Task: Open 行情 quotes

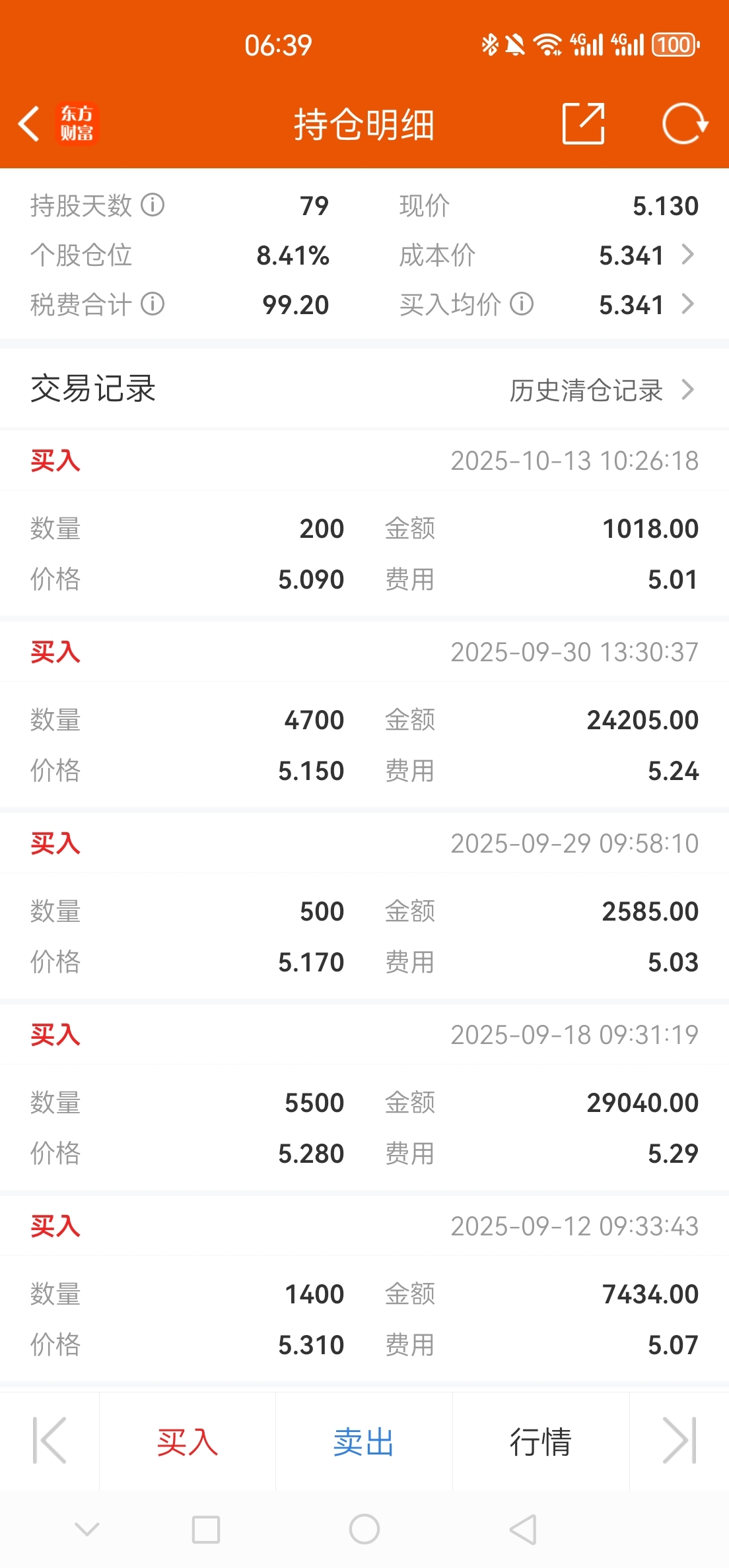Action: (541, 1442)
